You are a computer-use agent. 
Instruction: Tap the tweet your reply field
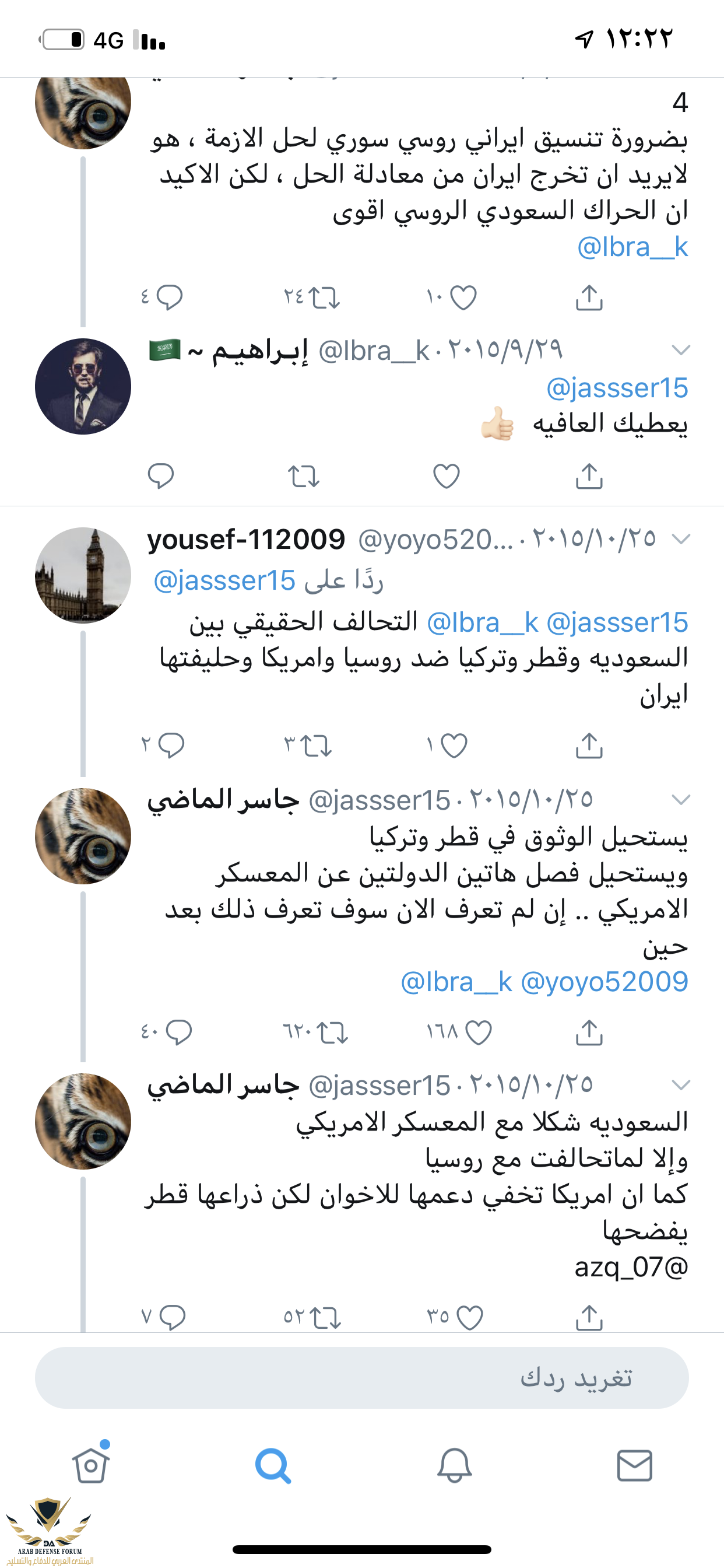pos(361,1378)
